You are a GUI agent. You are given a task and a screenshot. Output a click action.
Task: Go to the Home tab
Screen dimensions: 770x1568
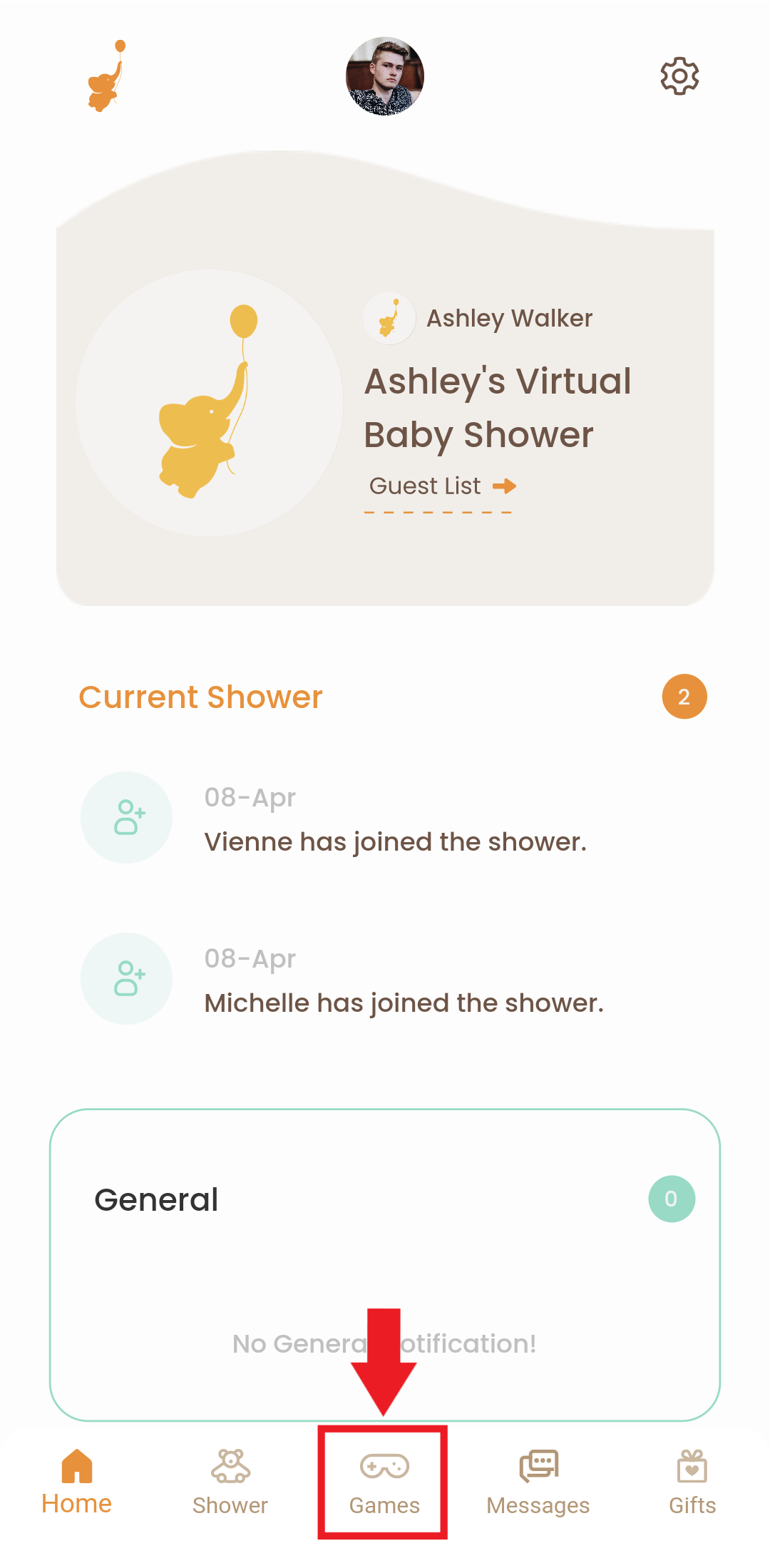pyautogui.click(x=77, y=1482)
